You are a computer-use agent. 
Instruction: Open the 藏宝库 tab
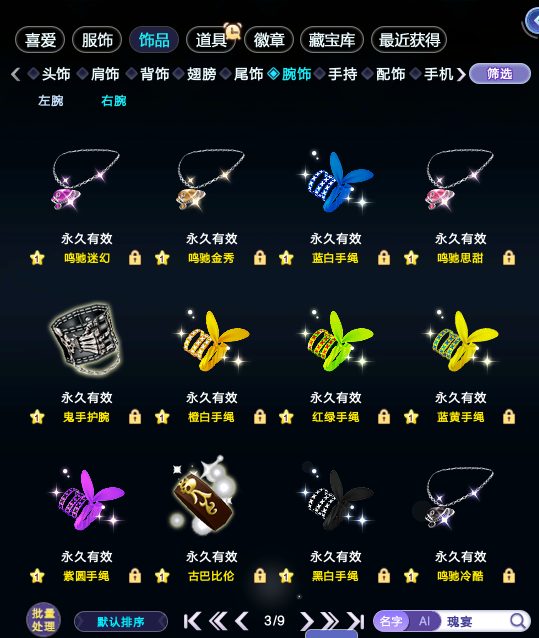pos(332,40)
